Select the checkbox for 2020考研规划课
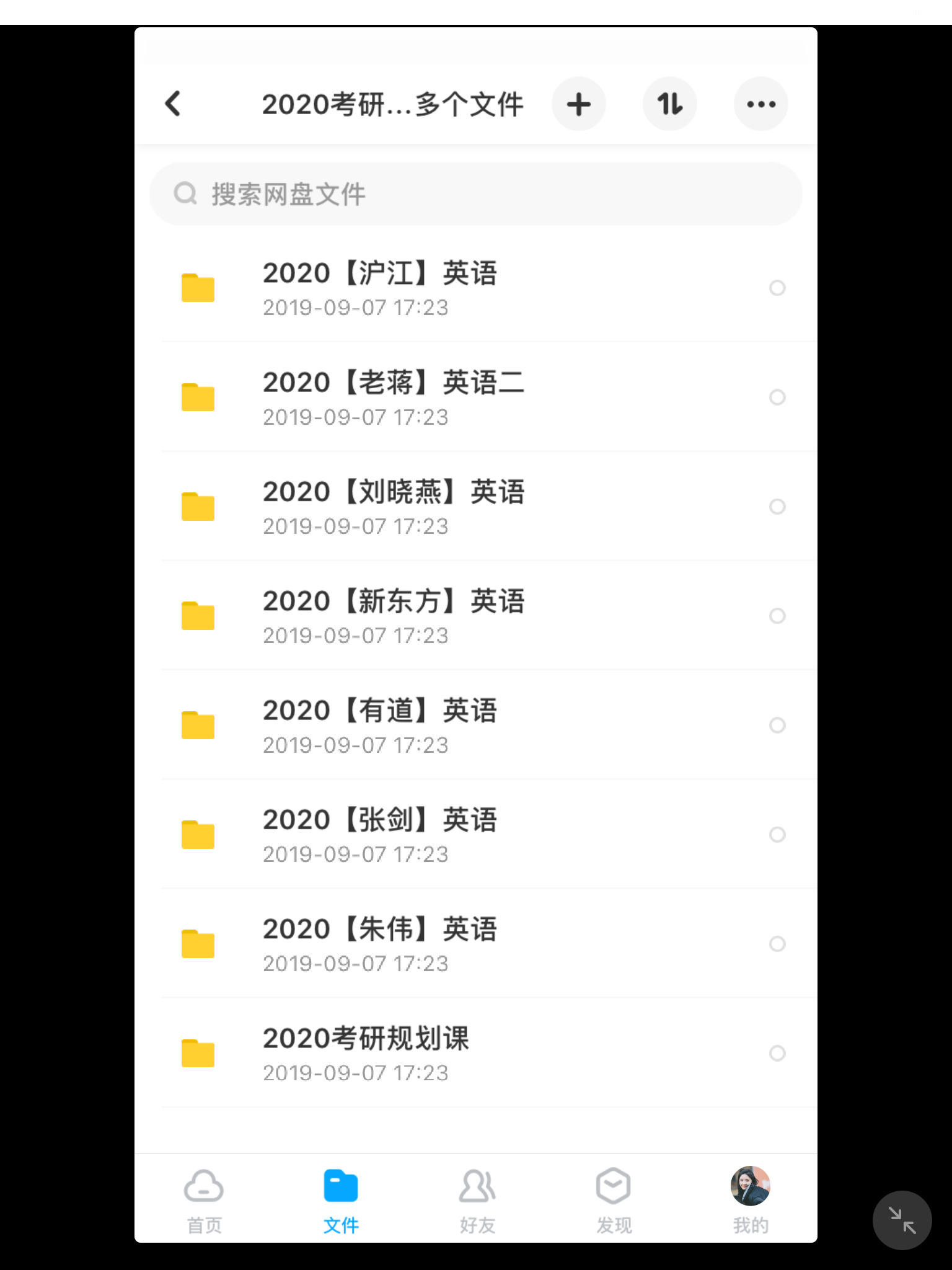This screenshot has width=952, height=1270. tap(777, 1053)
